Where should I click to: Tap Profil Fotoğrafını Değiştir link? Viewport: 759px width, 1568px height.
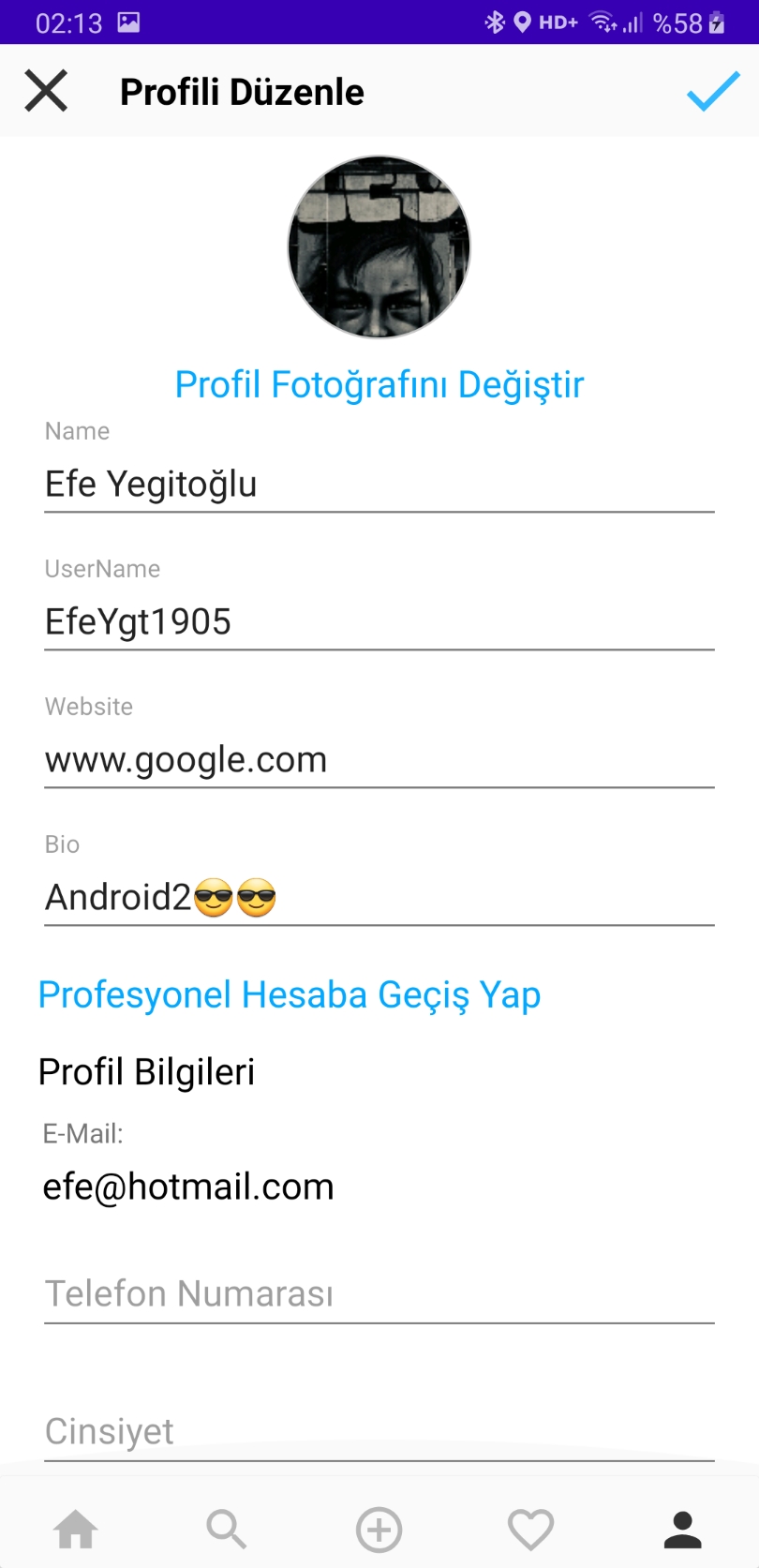coord(379,383)
